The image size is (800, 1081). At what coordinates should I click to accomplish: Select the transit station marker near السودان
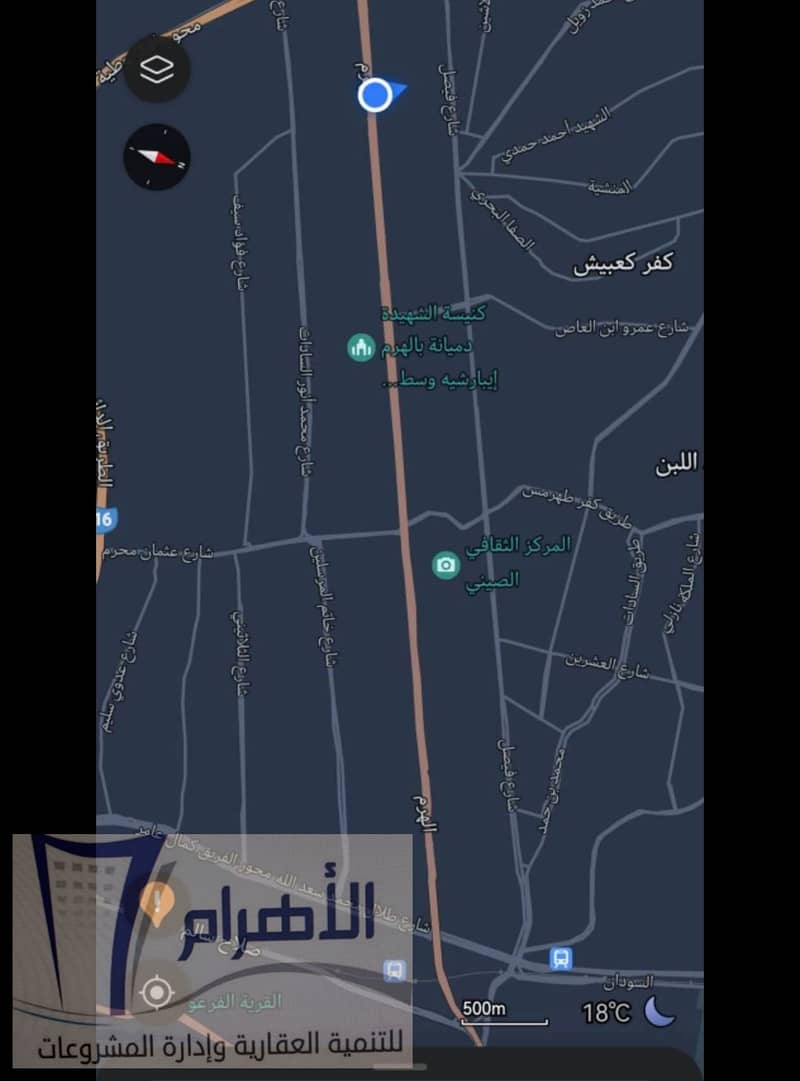[561, 958]
